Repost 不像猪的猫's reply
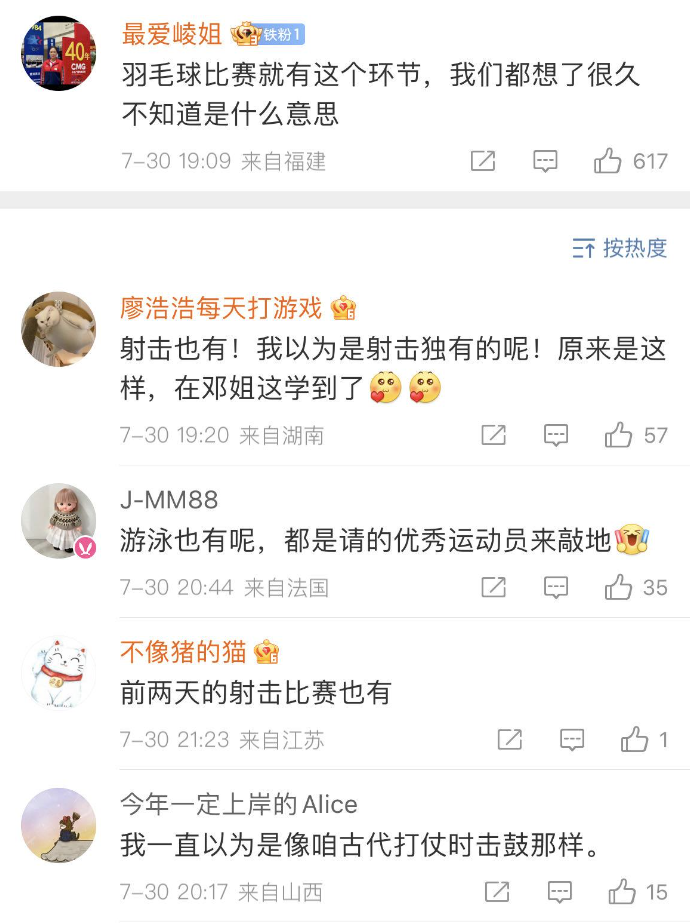Viewport: 690px width, 923px height. [510, 740]
